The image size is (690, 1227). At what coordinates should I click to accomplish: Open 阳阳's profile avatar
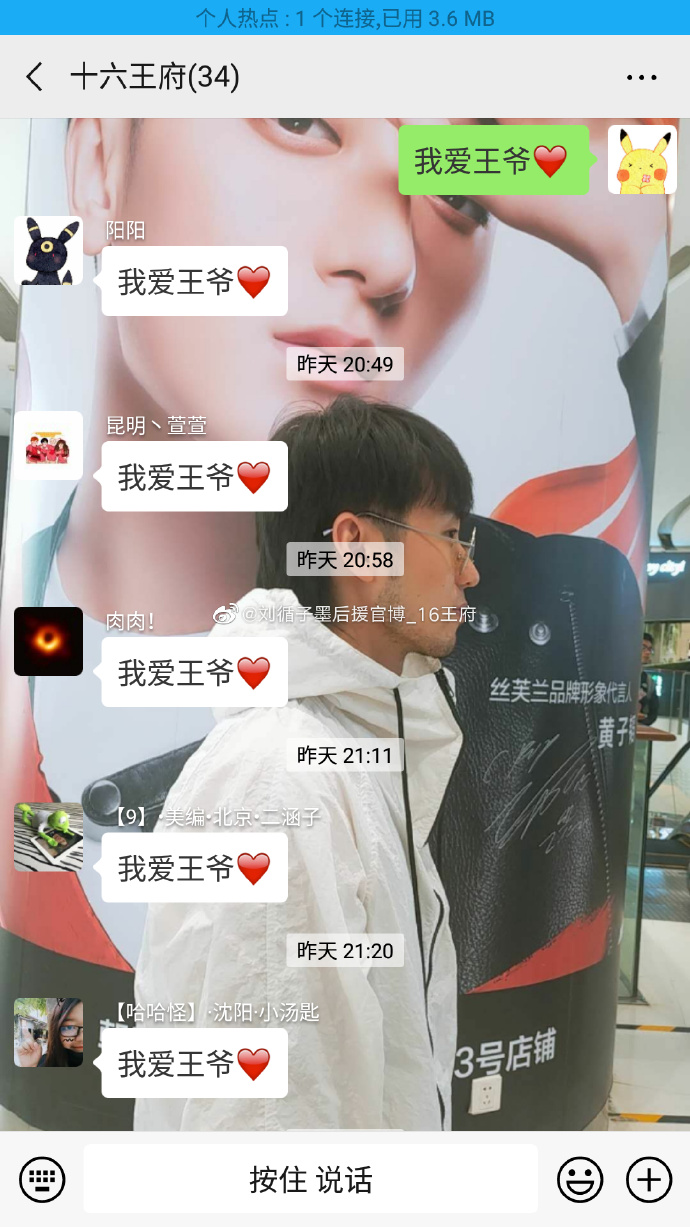pyautogui.click(x=48, y=250)
